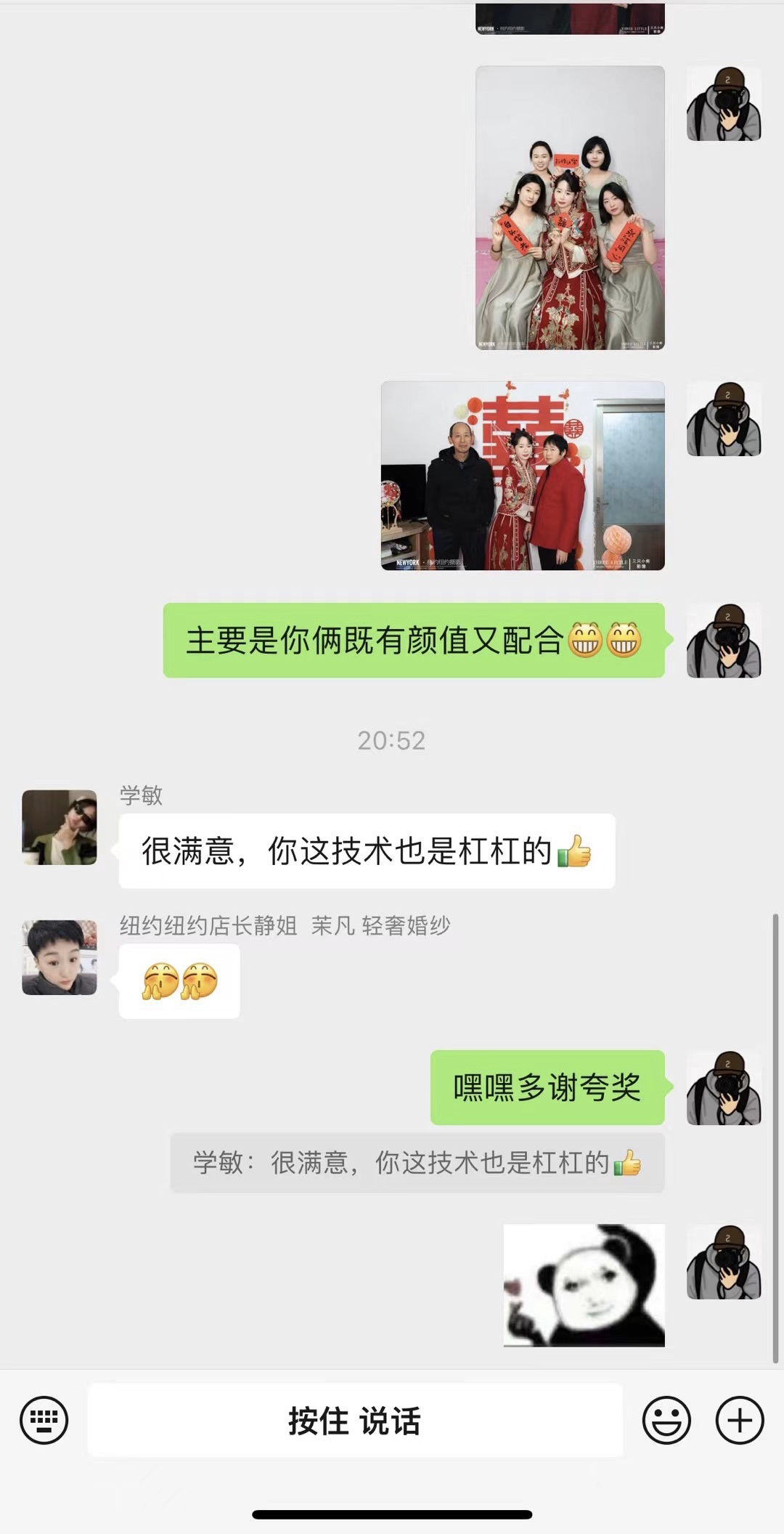Open the panda meme sticker
The width and height of the screenshot is (784, 1534).
584,1285
